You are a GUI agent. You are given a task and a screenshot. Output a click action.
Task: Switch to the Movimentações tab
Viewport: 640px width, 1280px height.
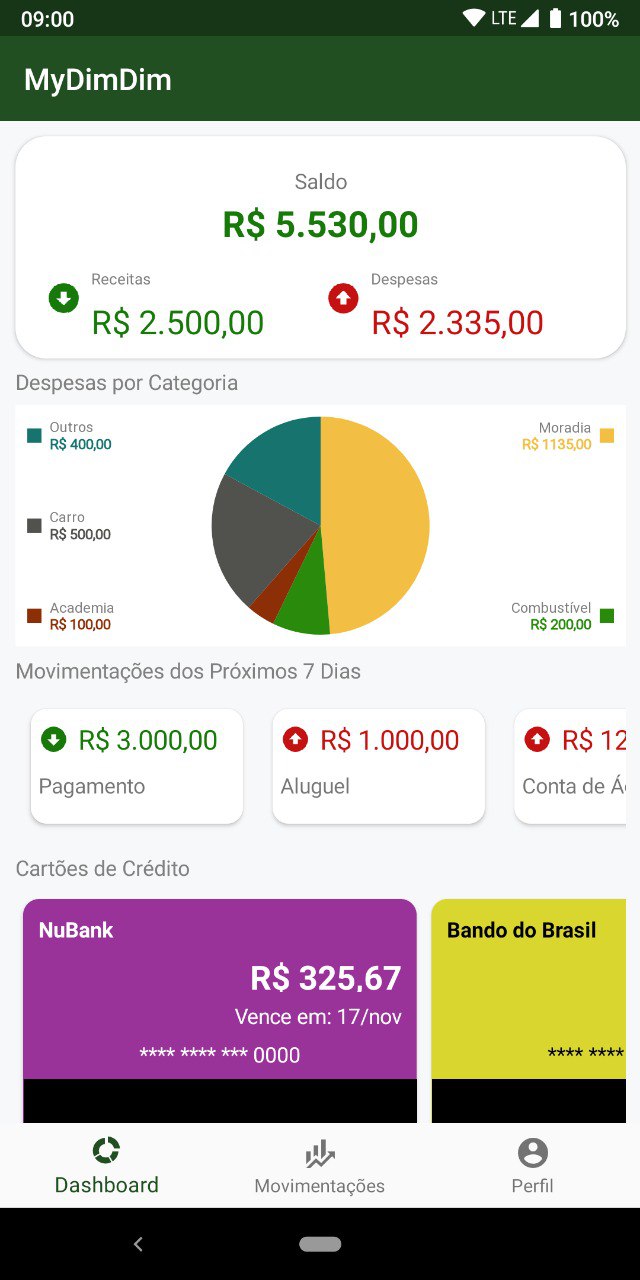pyautogui.click(x=319, y=1167)
